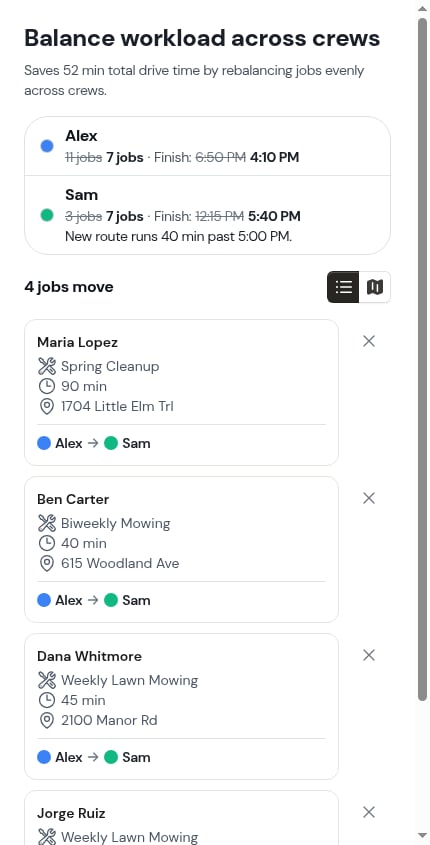Screen dimensions: 430x845
Task: Dismiss Dana Whitmore's job move
Action: 369,655
